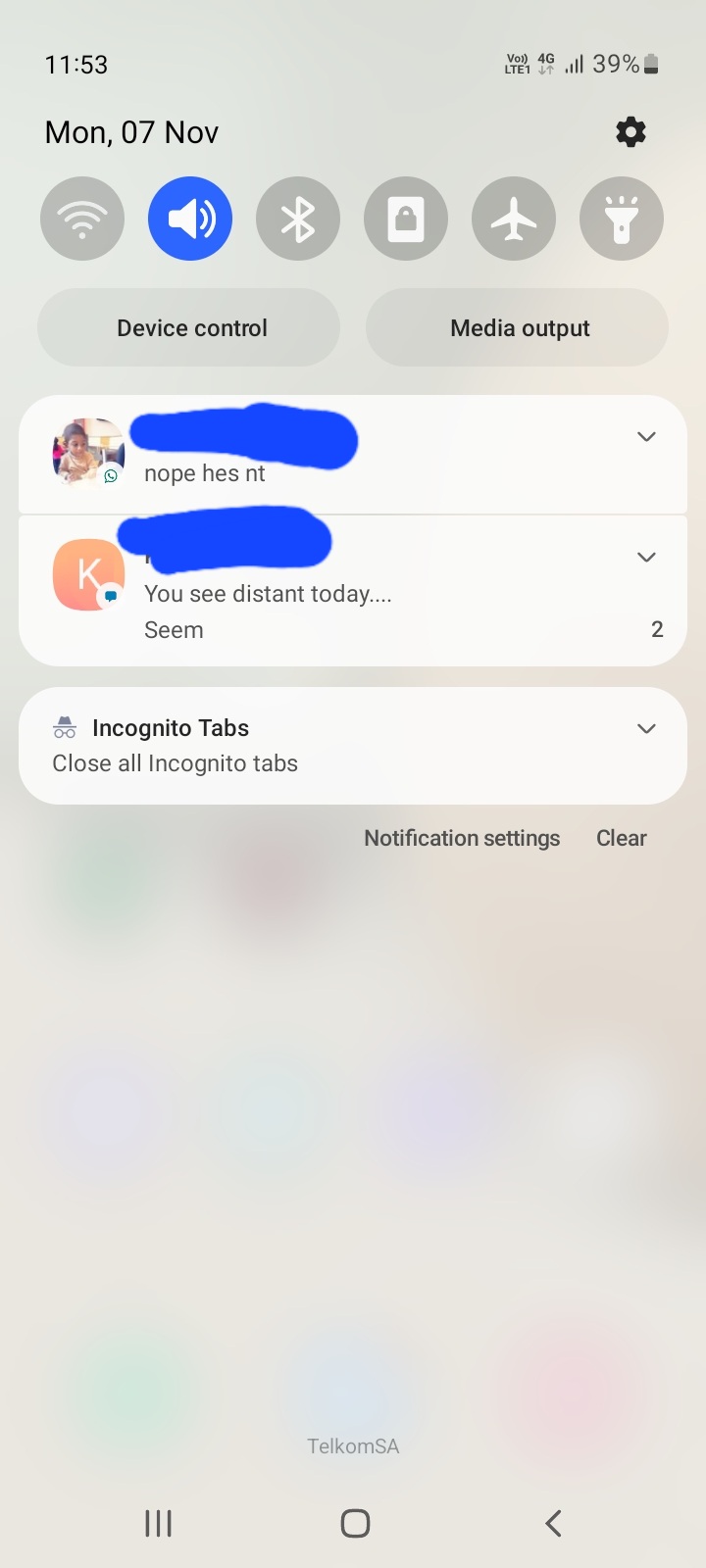Go to home screen via navigation bar
The height and width of the screenshot is (1568, 706).
355,1523
